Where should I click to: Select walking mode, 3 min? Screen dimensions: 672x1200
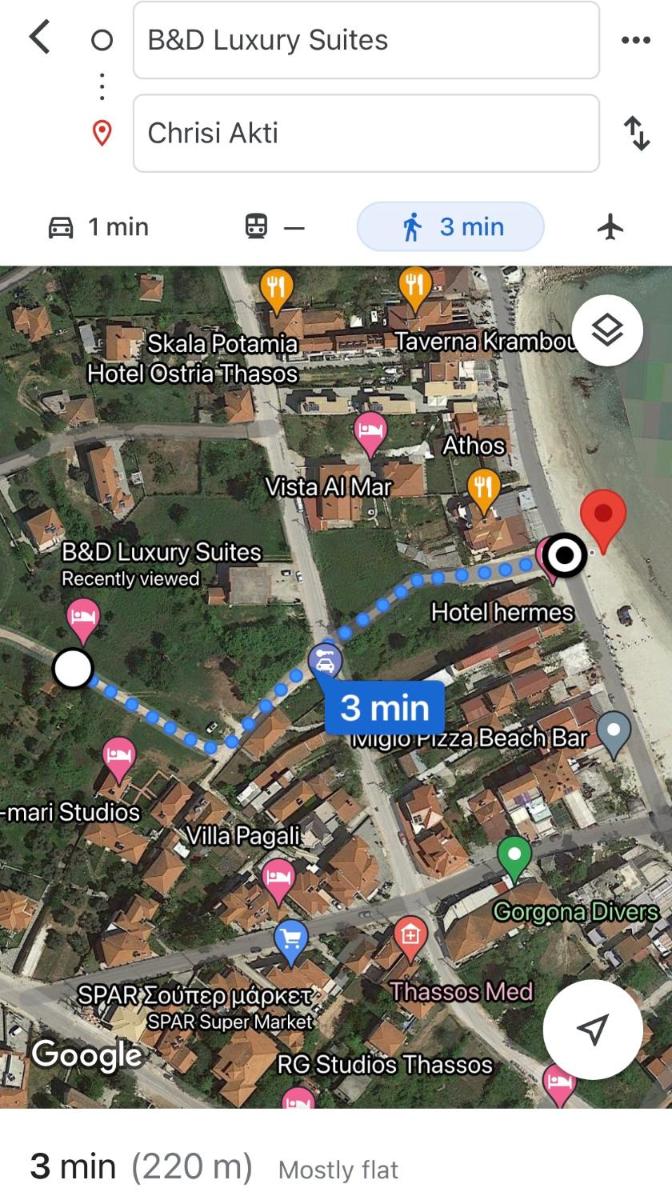click(451, 227)
